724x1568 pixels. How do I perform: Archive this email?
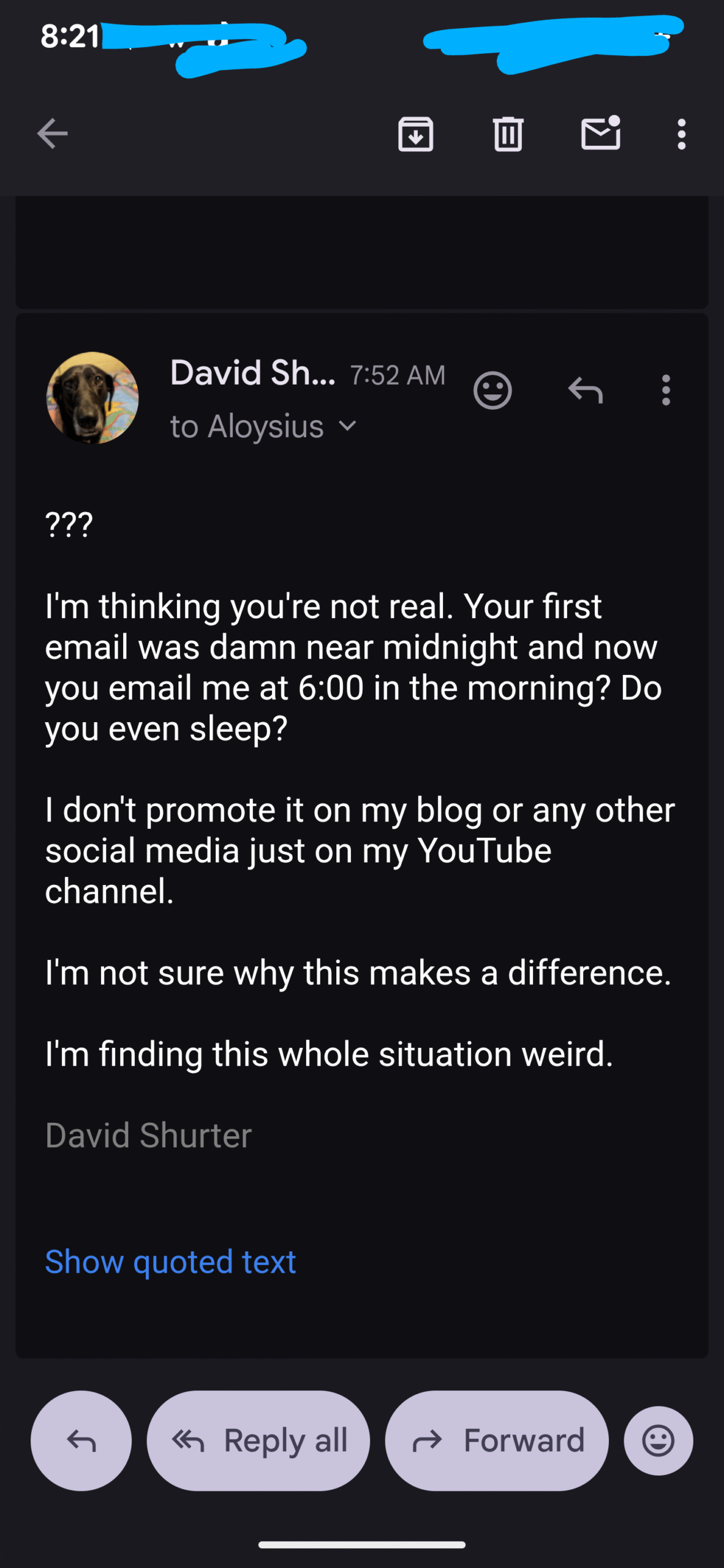coord(416,134)
